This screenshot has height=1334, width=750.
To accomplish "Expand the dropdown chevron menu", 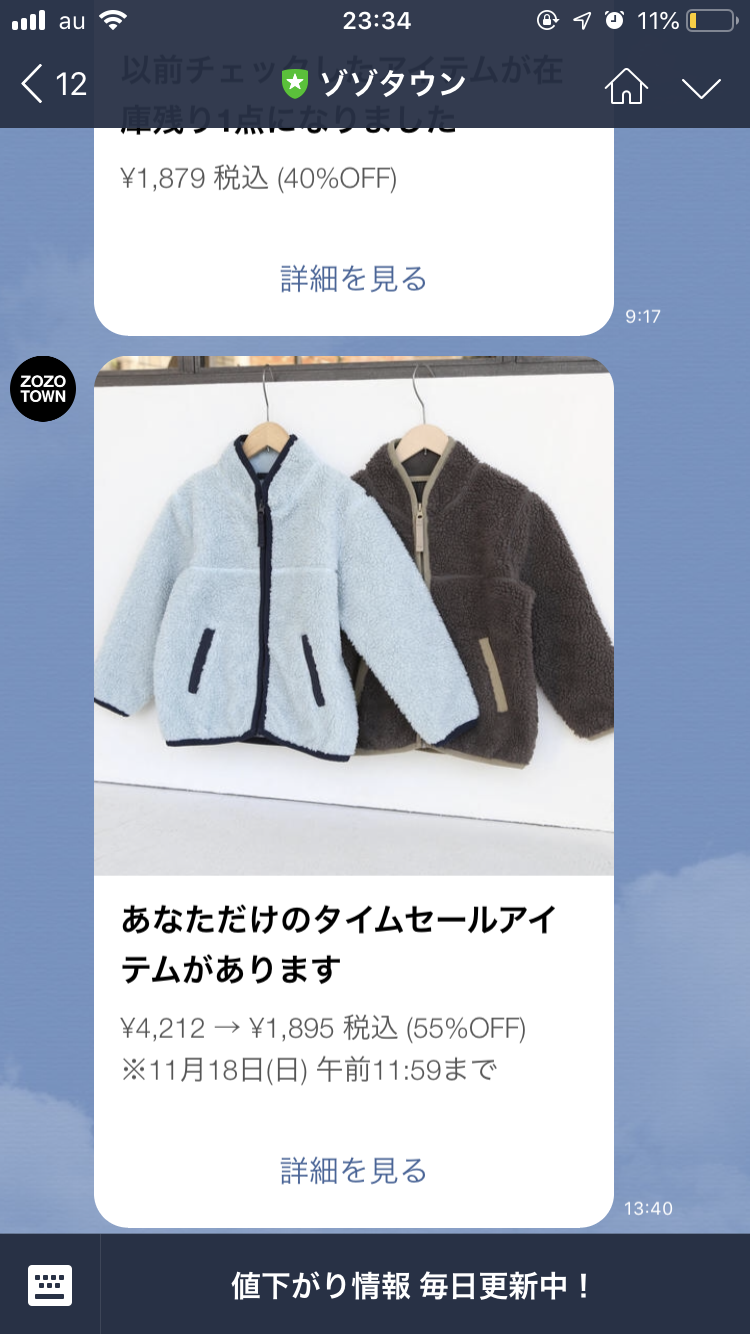I will [701, 87].
